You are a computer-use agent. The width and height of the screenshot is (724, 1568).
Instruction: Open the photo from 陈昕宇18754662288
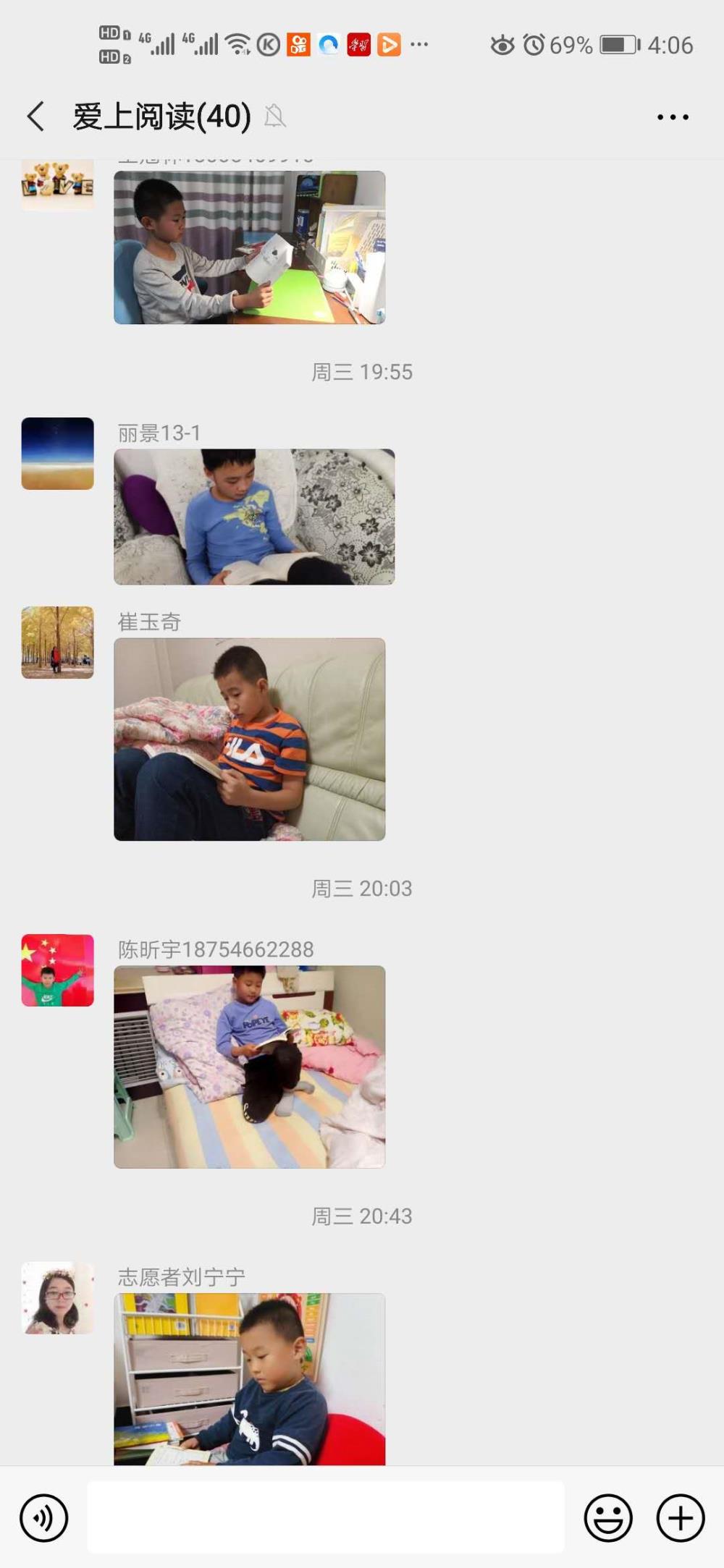click(x=250, y=1067)
